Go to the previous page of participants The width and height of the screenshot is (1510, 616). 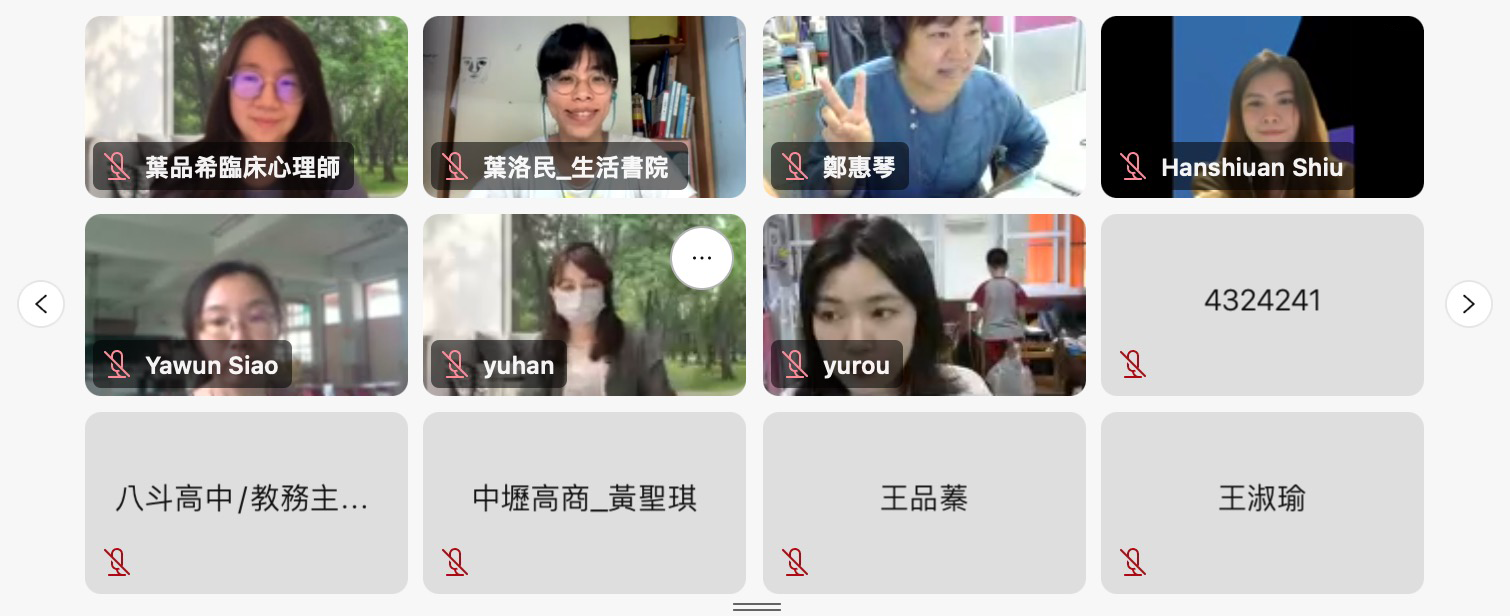click(x=41, y=304)
